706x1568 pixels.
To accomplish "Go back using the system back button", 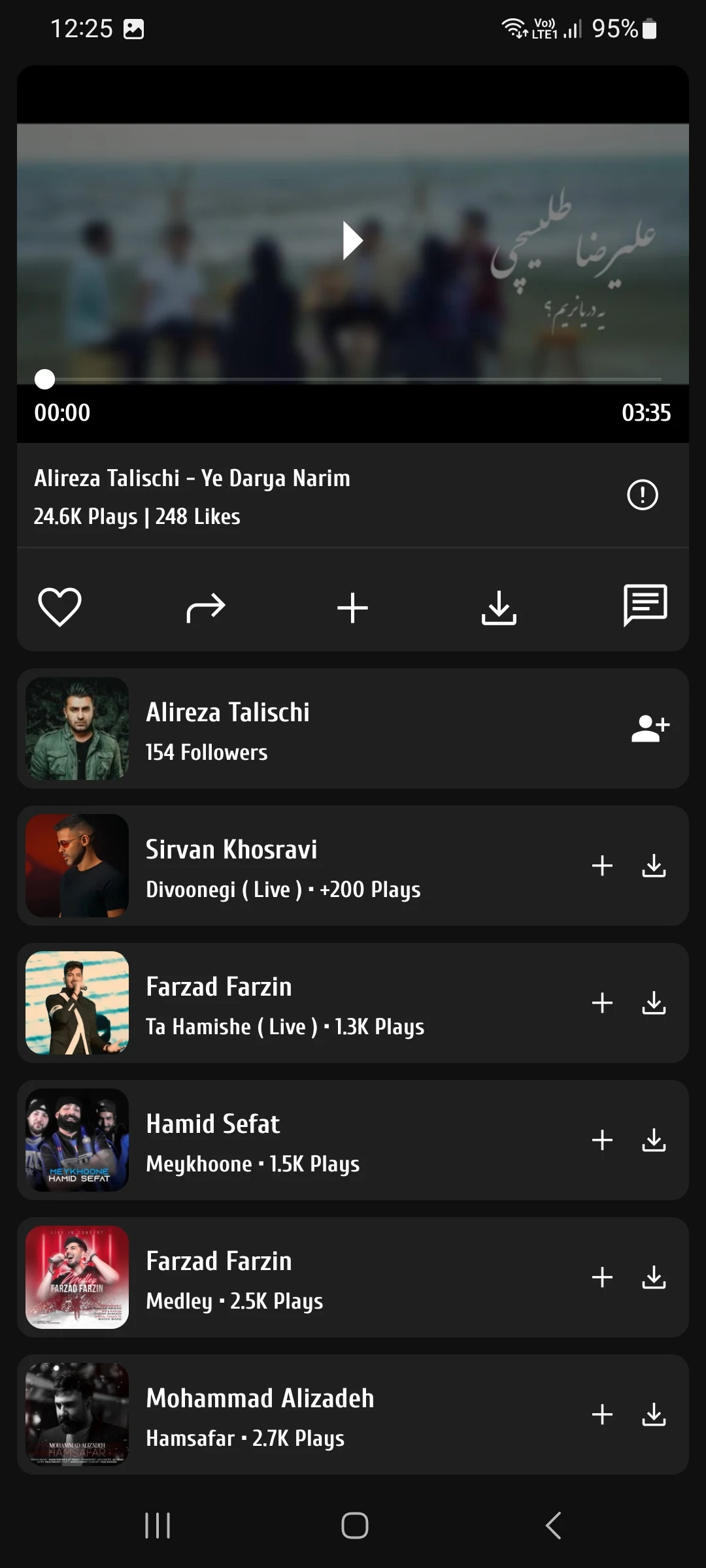I will [553, 1526].
